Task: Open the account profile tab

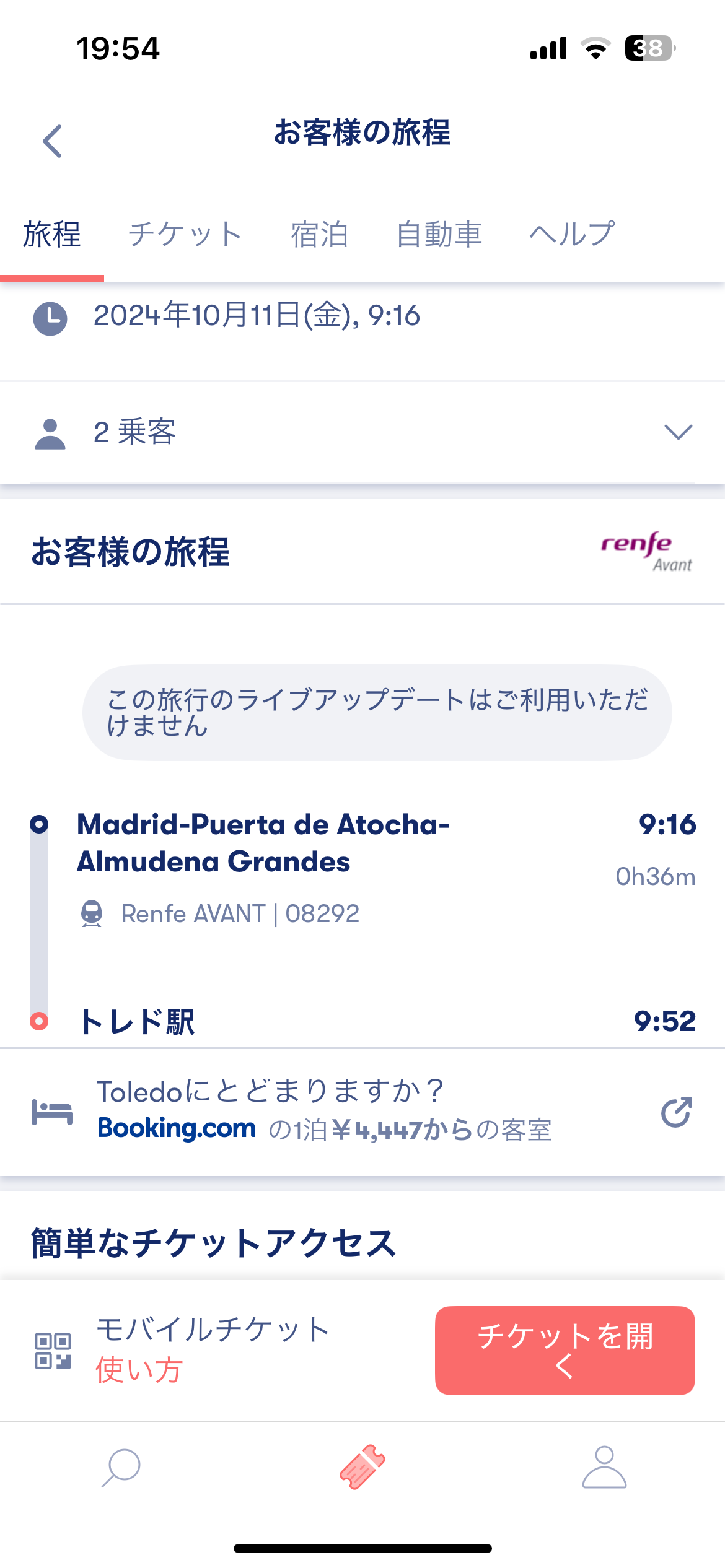Action: (604, 1467)
